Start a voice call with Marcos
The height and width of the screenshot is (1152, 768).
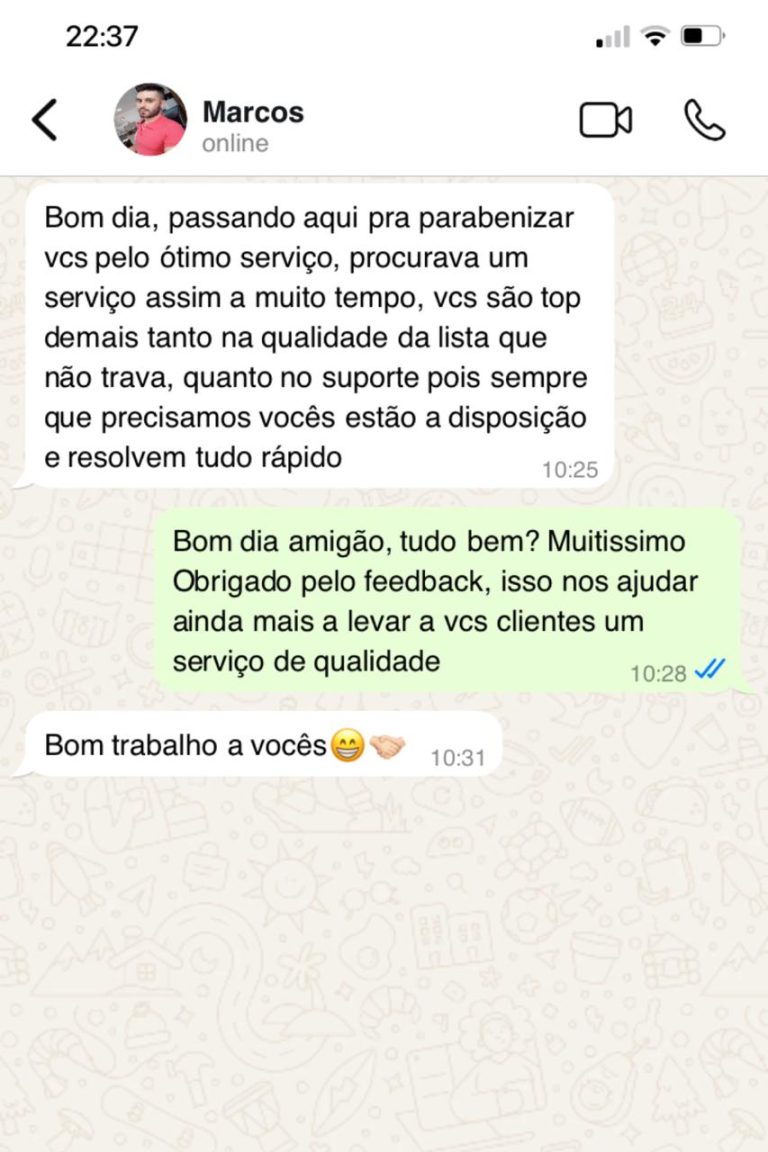[704, 120]
